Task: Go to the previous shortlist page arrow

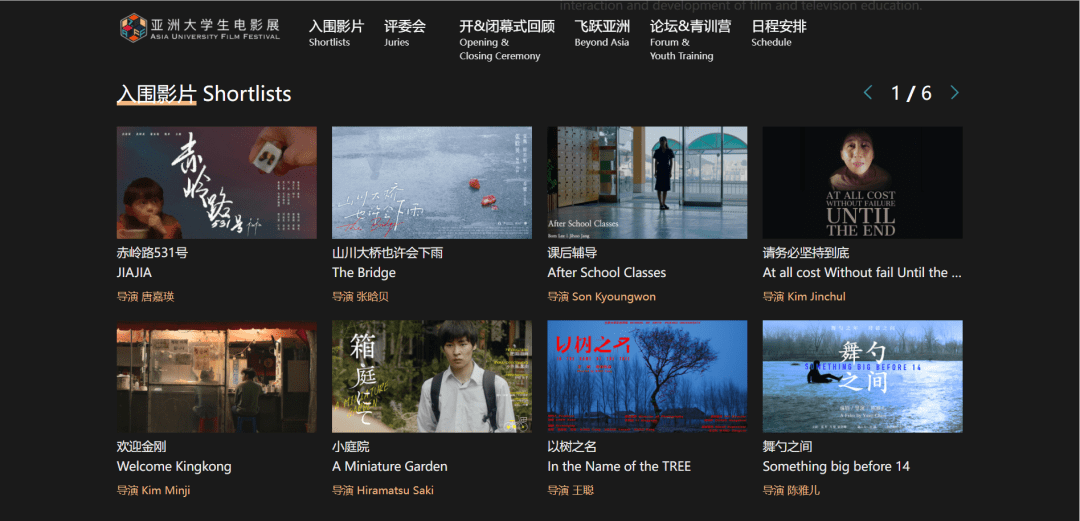Action: point(868,93)
